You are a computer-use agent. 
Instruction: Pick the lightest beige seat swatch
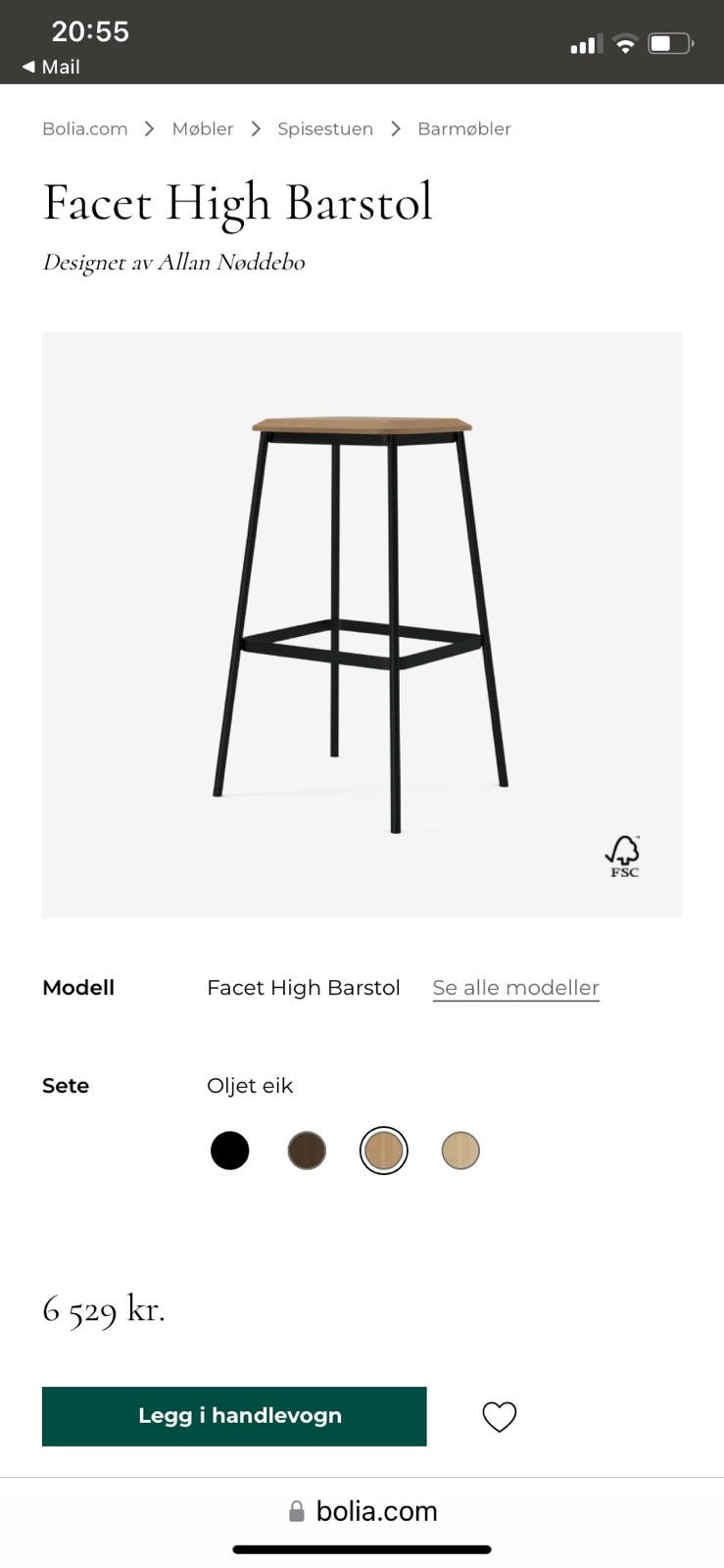460,1151
